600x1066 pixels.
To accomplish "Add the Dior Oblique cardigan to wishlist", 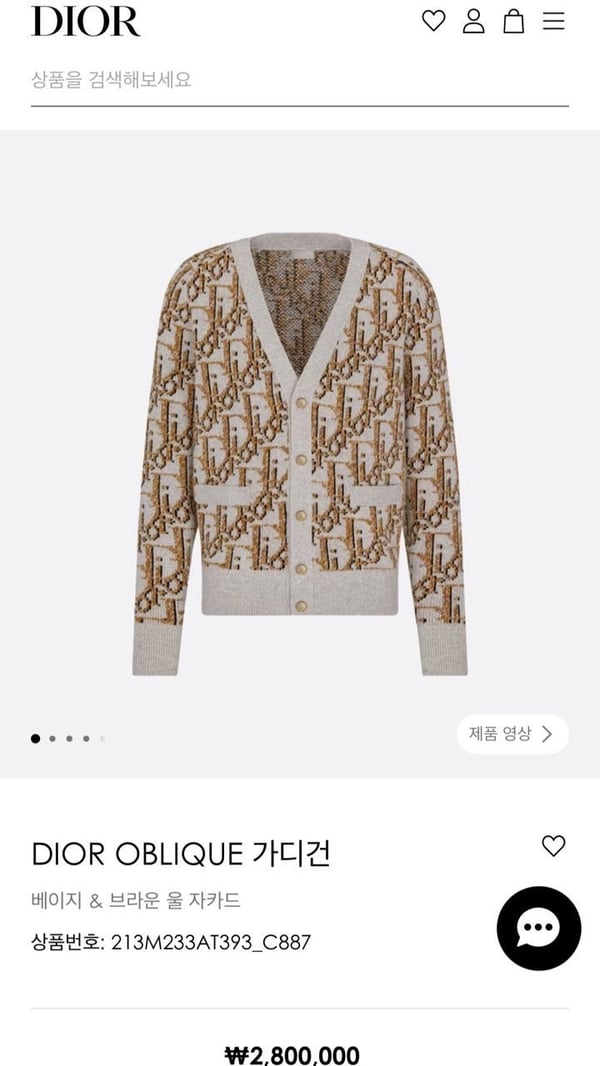I will point(553,846).
